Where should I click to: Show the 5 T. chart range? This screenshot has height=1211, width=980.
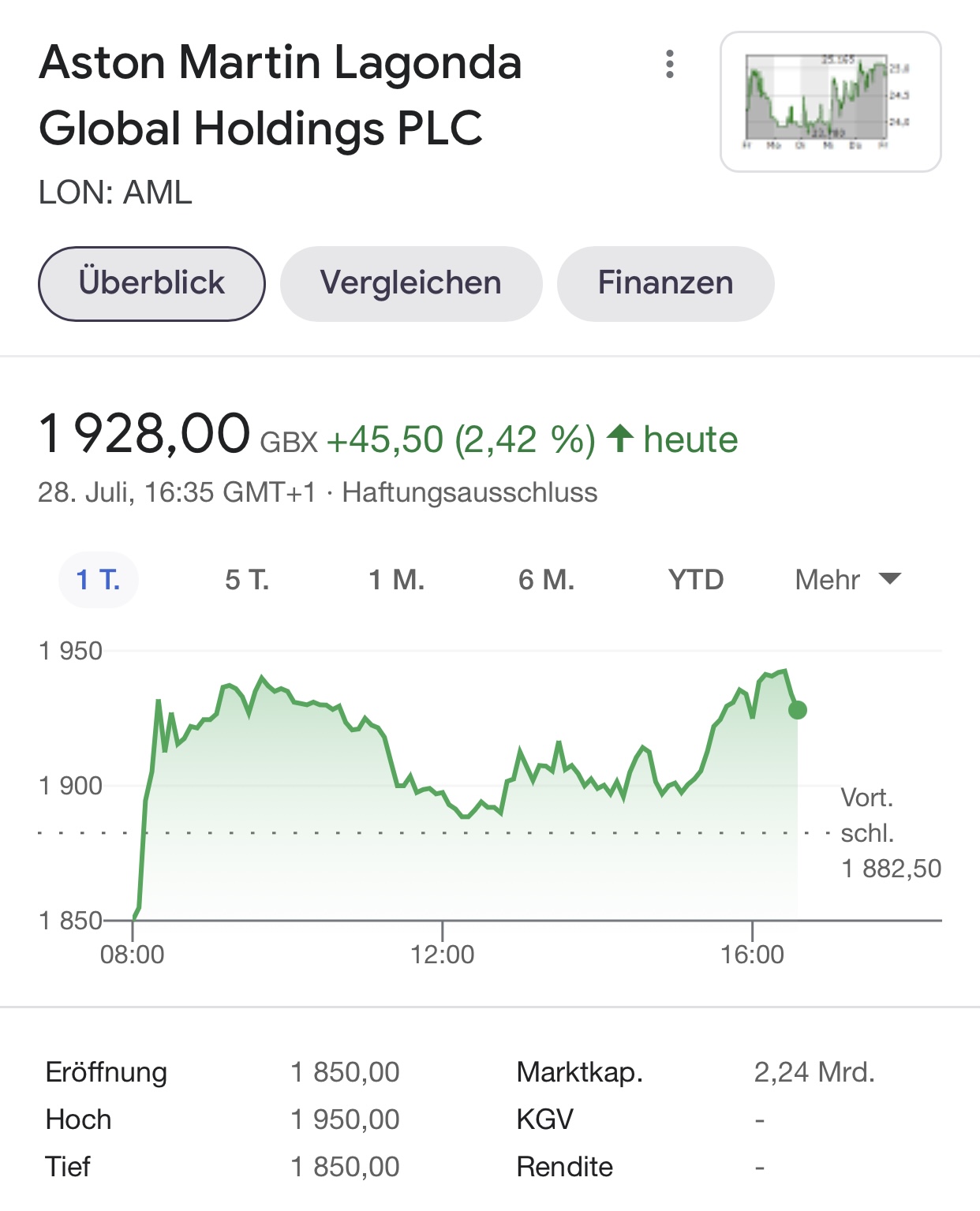[247, 580]
